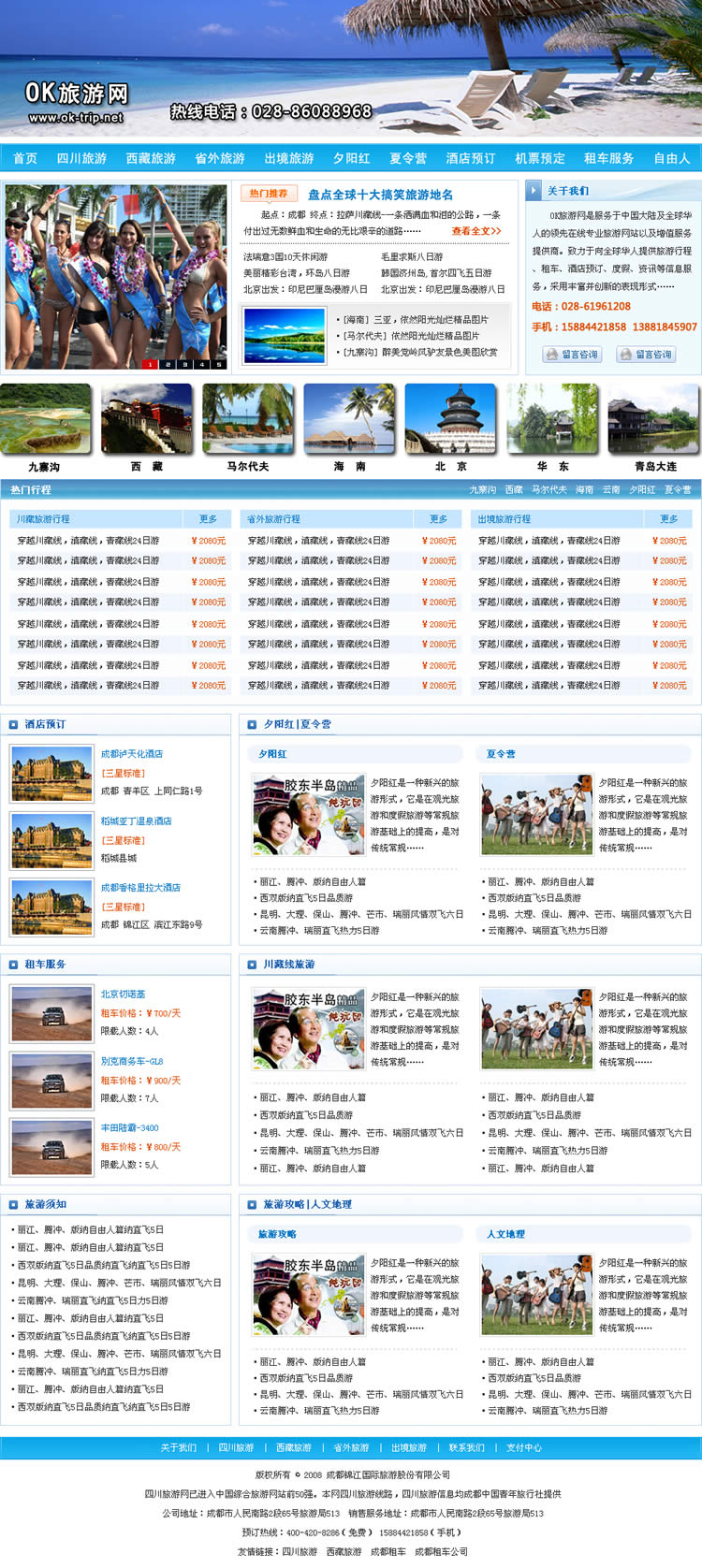702x1568 pixels.
Task: Tap 查看全文 under the hot recommendation
Action: click(476, 231)
